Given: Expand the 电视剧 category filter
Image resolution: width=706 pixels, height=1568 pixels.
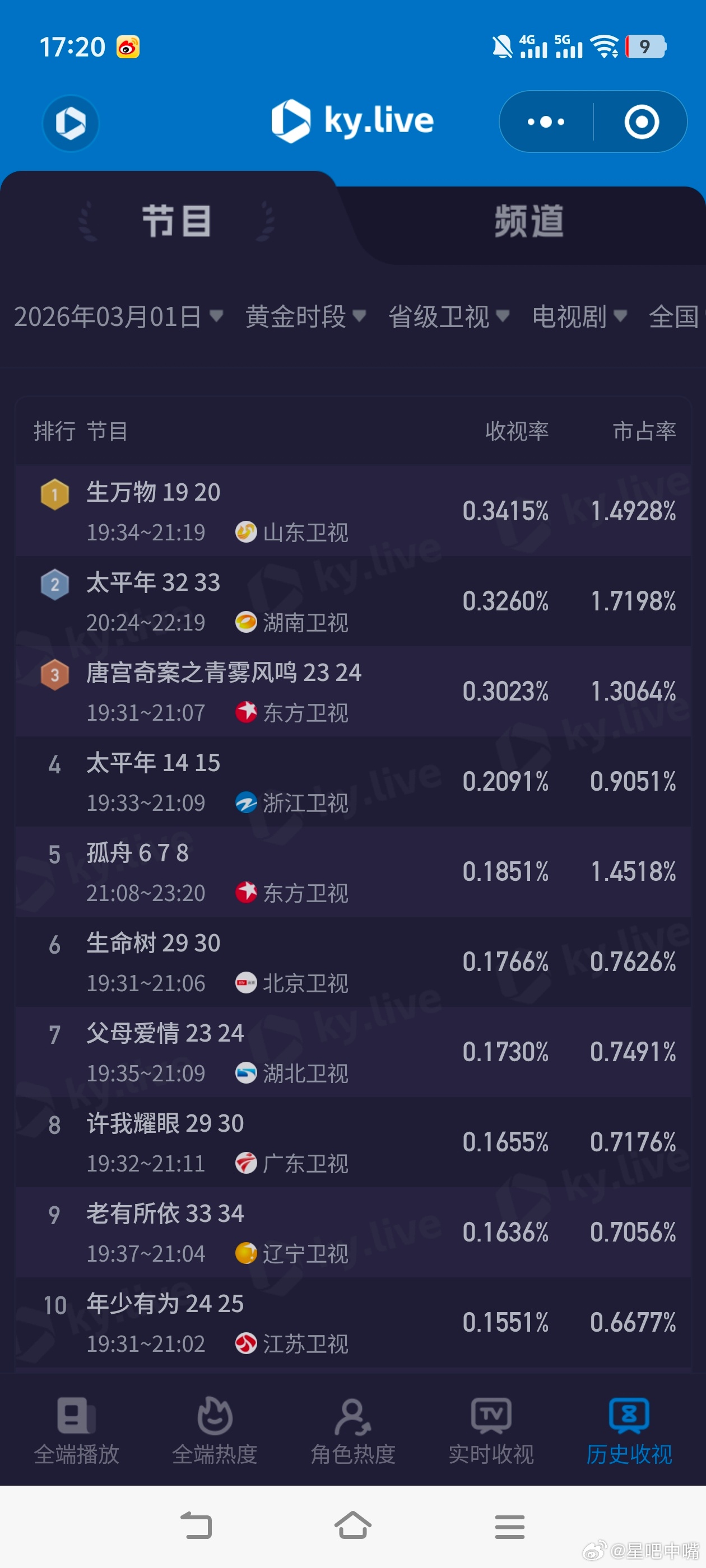Looking at the screenshot, I should pos(576,317).
